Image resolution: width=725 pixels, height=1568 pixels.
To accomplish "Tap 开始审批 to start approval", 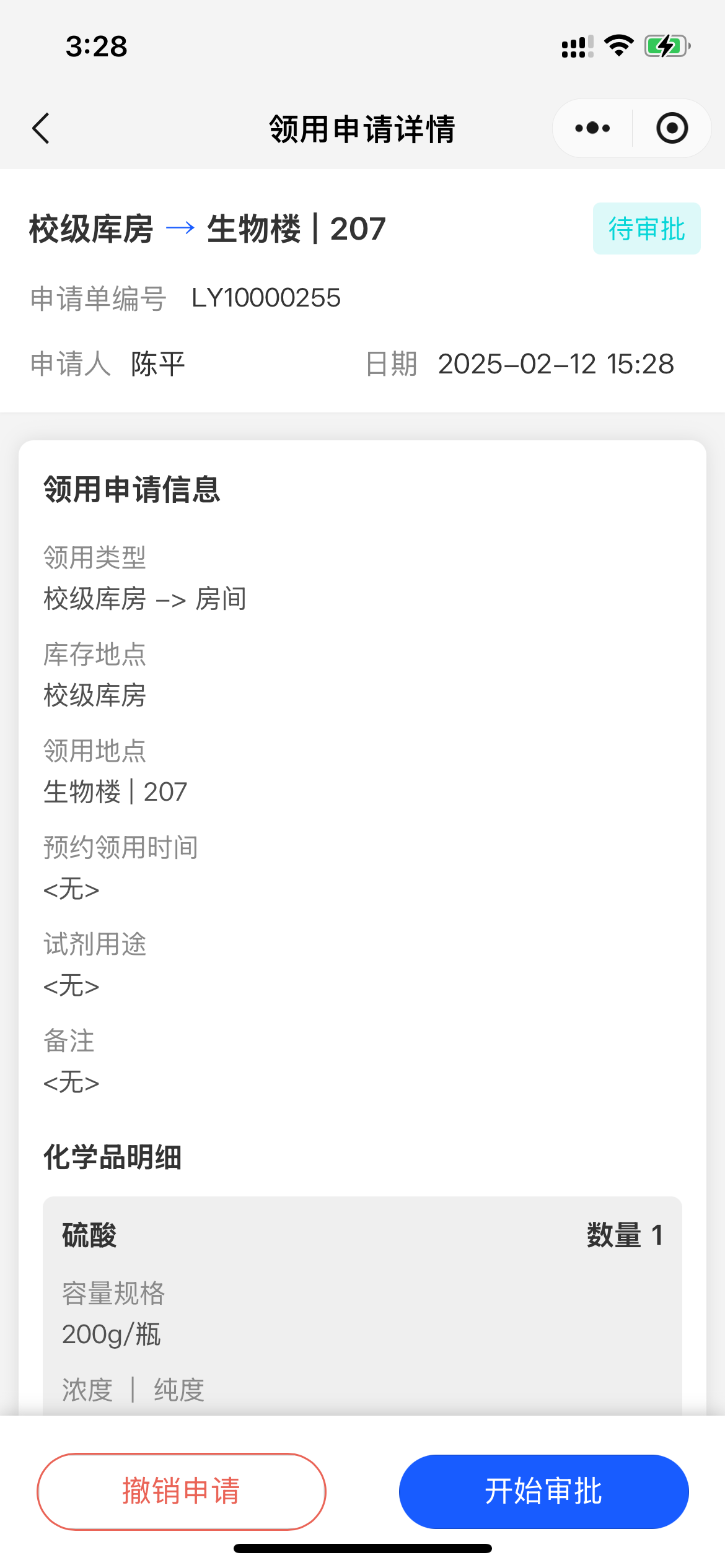I will (543, 1491).
